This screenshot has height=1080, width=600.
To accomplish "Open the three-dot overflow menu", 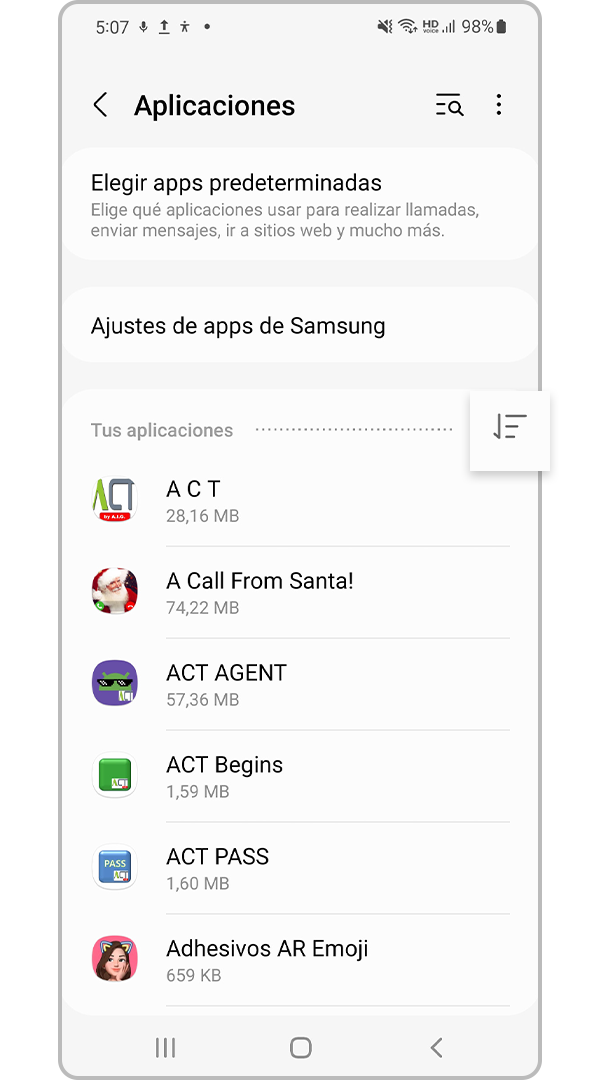I will 499,106.
